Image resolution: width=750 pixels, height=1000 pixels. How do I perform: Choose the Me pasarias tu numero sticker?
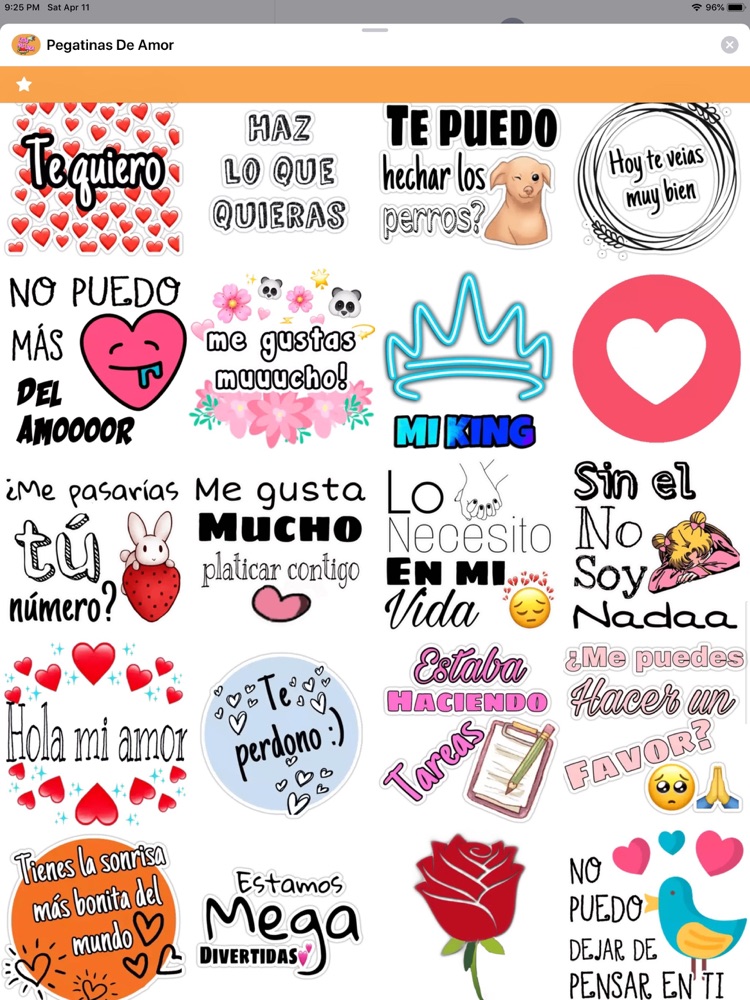tap(94, 545)
